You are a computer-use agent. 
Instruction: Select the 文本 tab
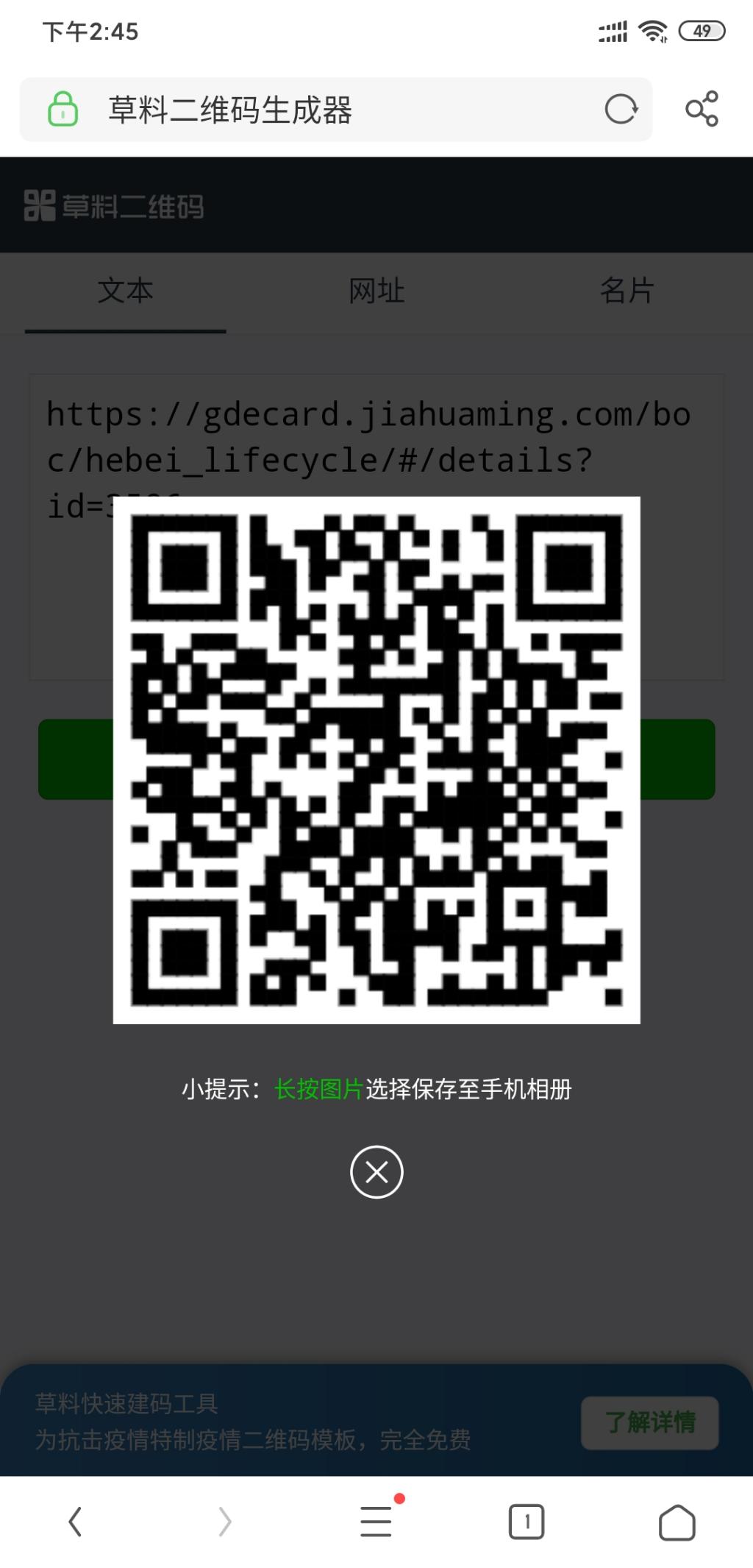tap(126, 291)
